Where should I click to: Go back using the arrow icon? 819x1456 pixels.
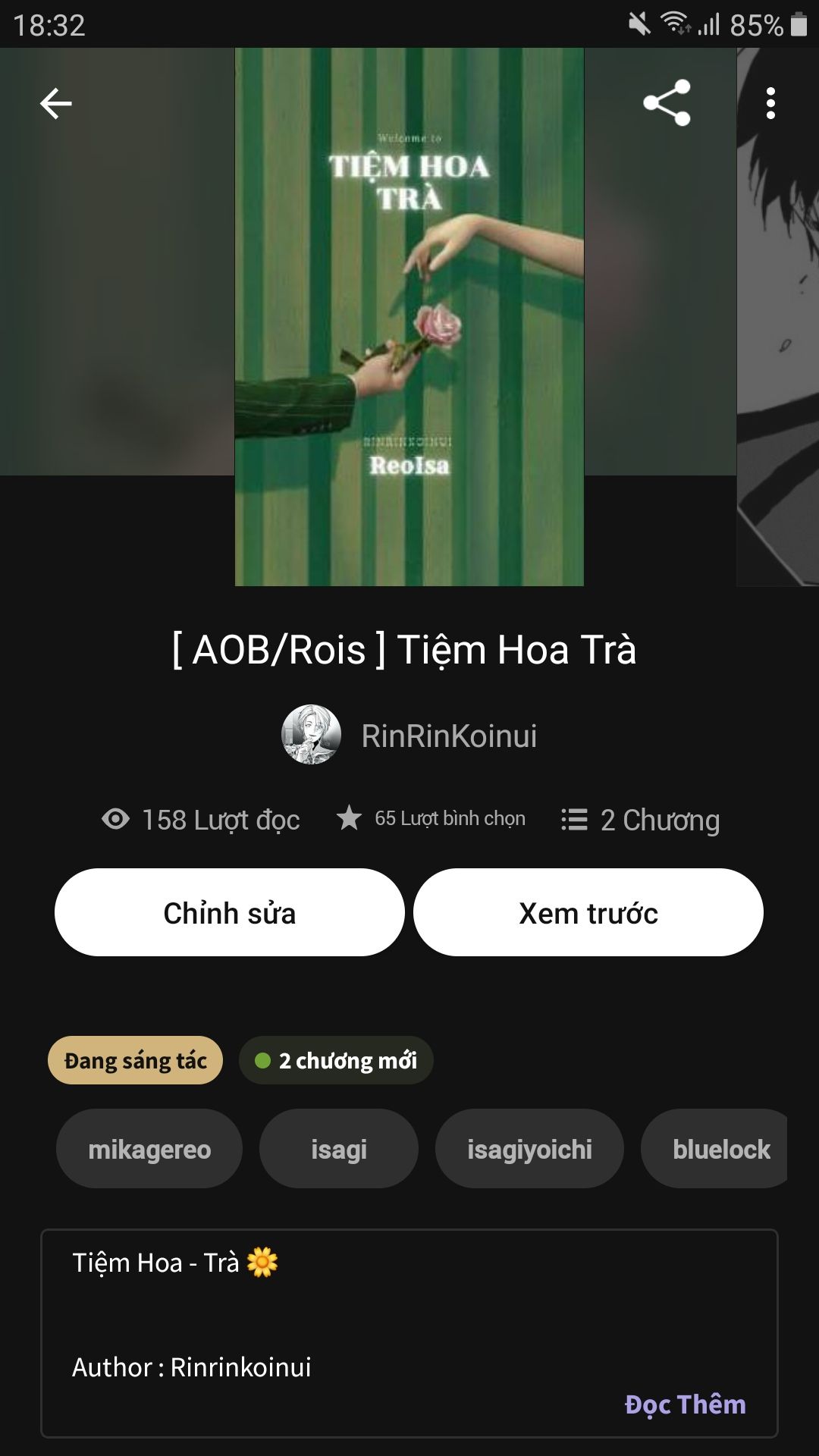click(x=56, y=103)
